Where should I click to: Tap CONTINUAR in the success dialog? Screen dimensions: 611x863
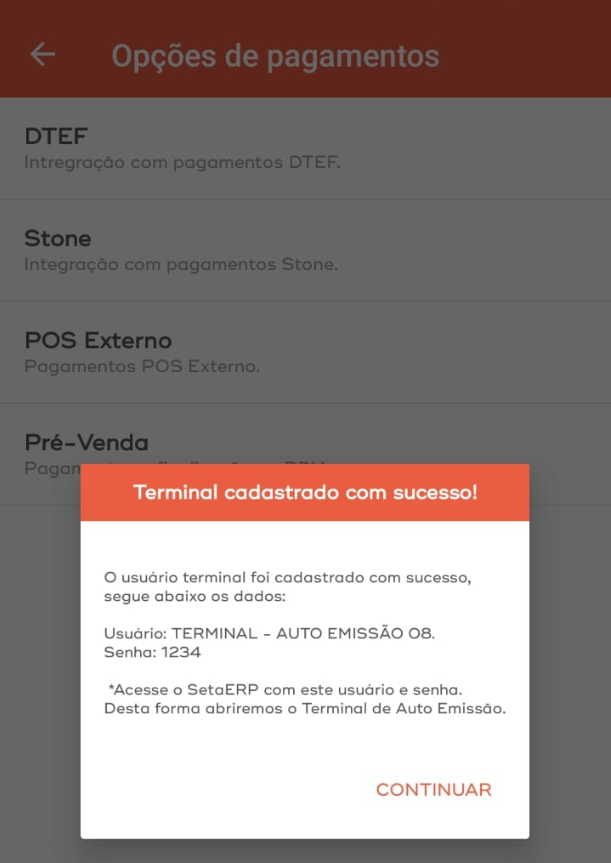[x=433, y=790]
